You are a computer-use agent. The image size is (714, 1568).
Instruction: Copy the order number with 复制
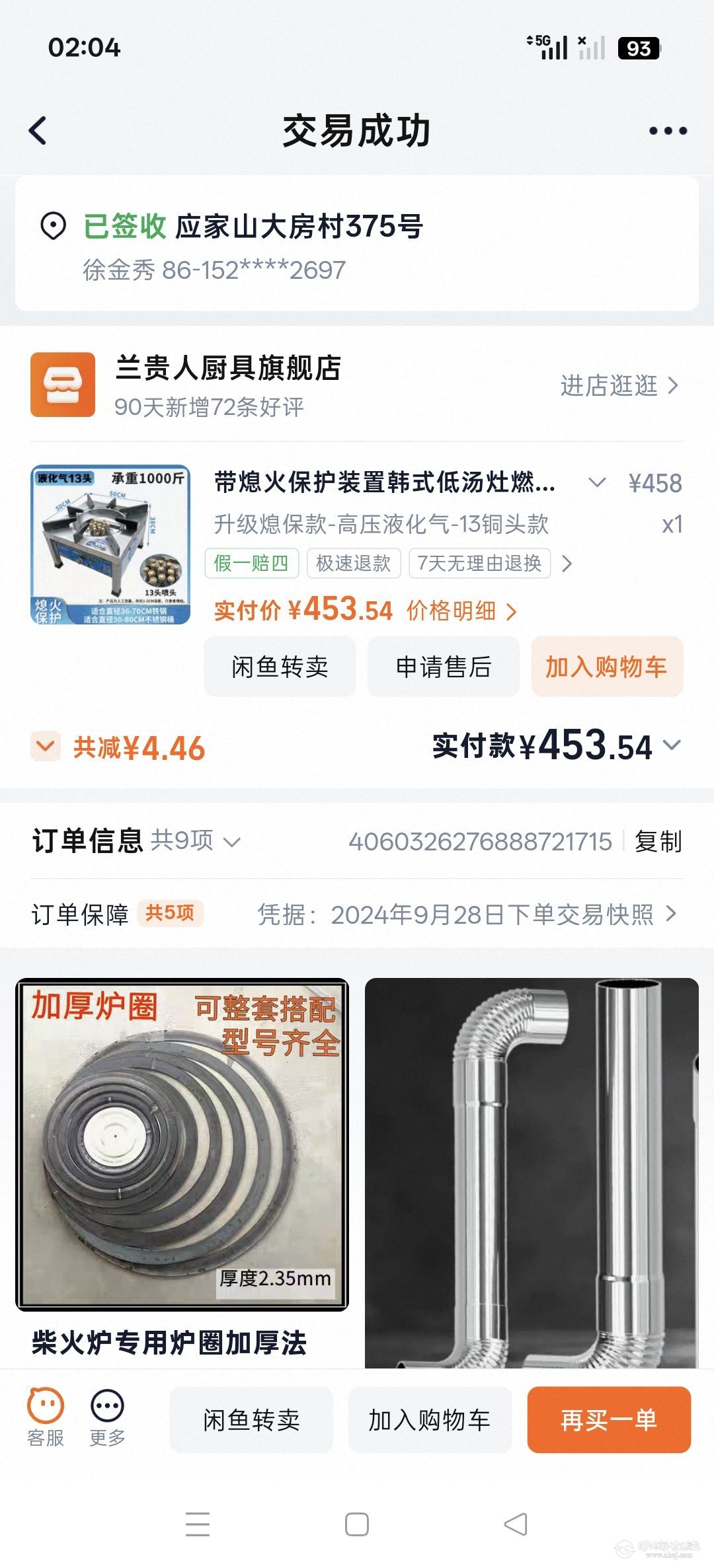(658, 842)
